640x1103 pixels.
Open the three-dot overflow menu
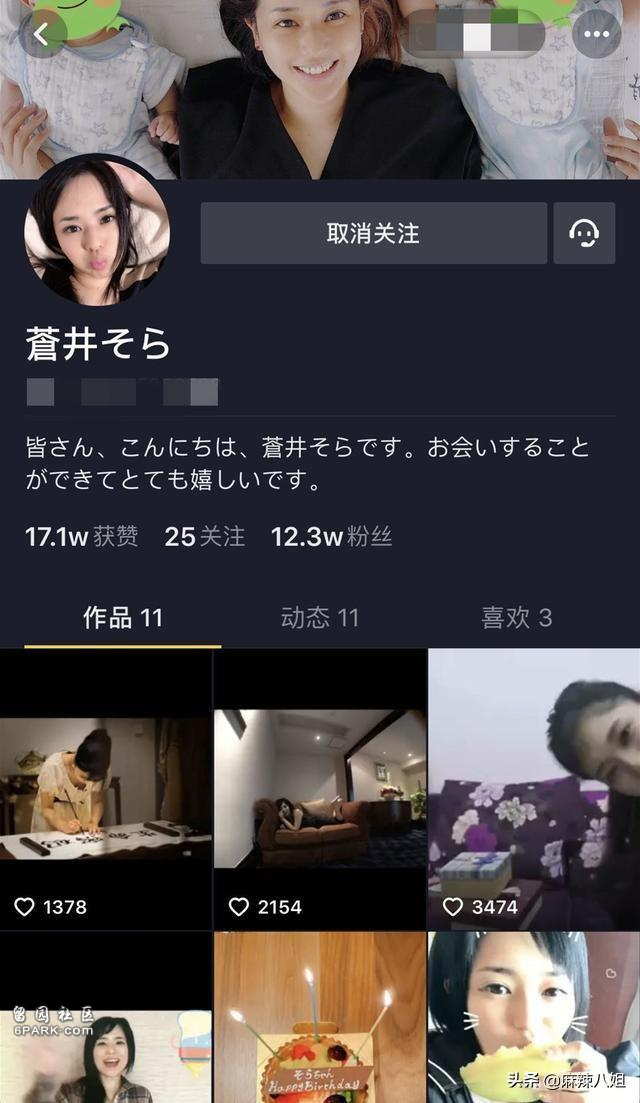pyautogui.click(x=597, y=34)
